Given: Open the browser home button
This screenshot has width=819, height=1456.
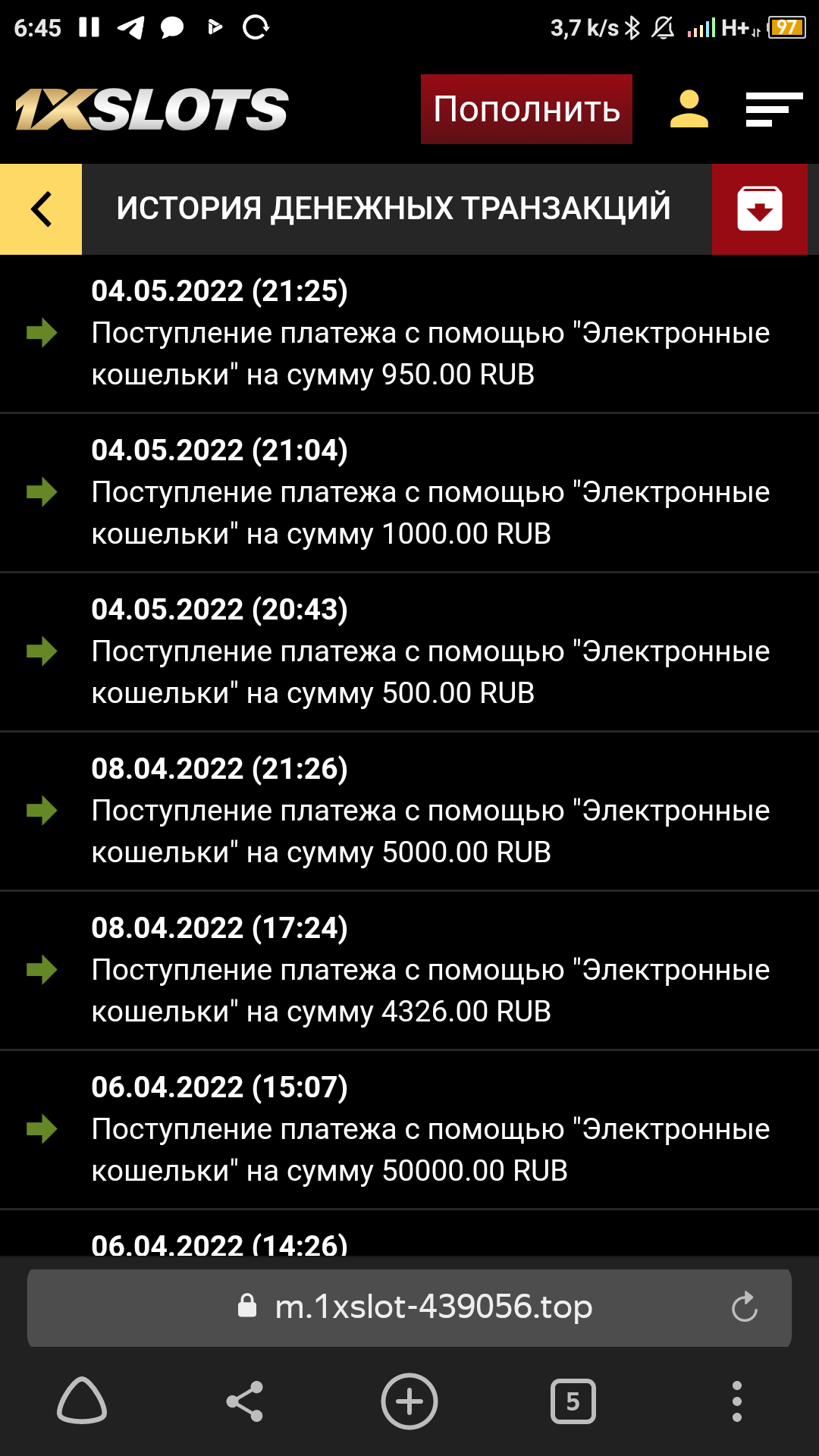Looking at the screenshot, I should (x=82, y=1401).
